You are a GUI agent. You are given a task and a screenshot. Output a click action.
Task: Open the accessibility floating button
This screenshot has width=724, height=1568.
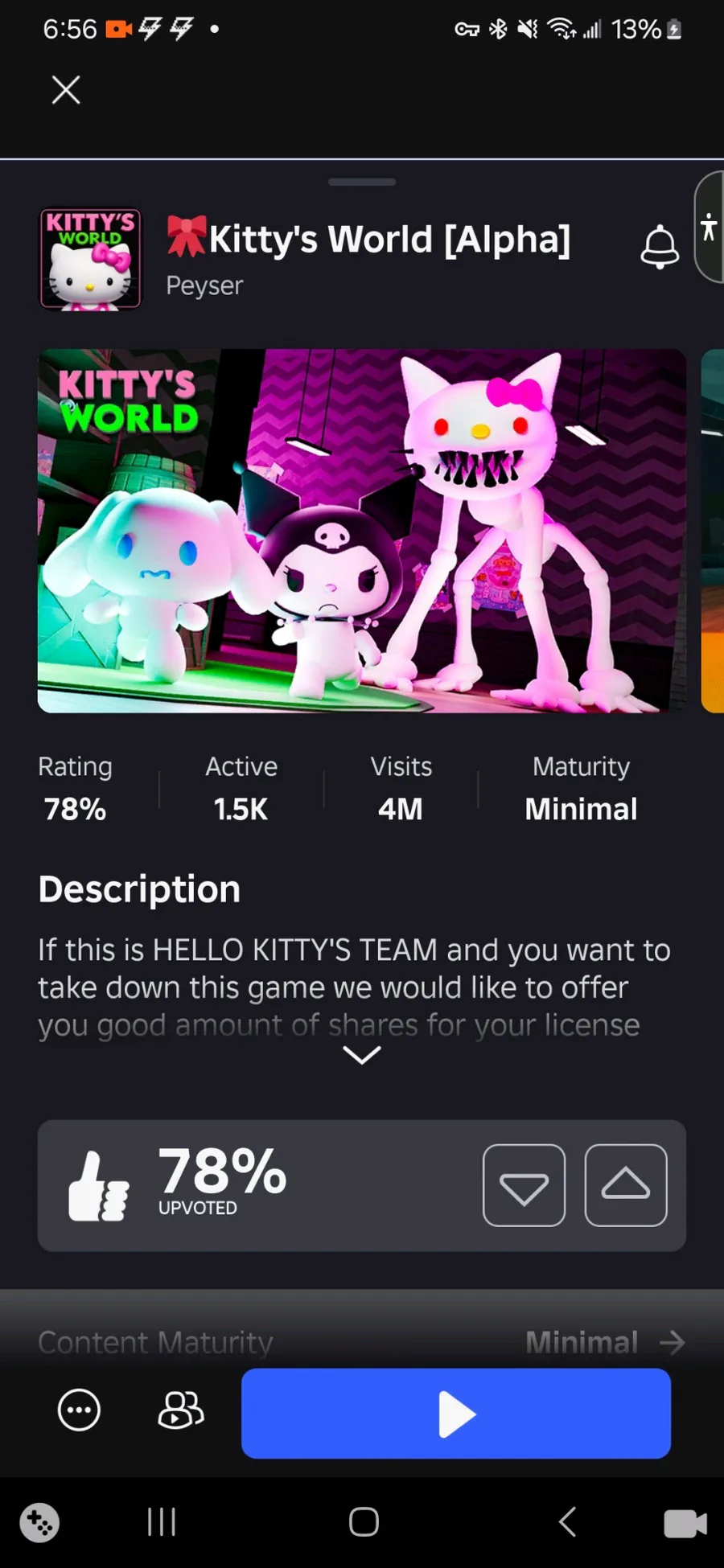click(709, 228)
